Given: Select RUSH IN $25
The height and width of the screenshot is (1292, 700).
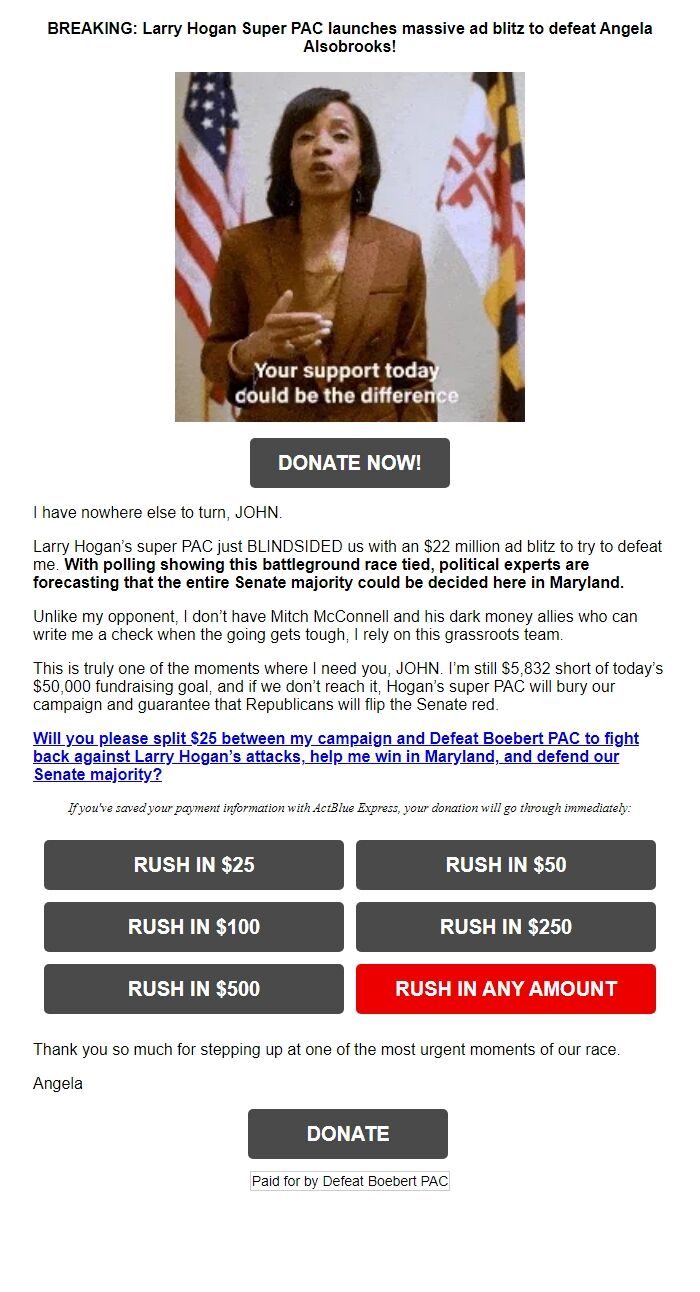Looking at the screenshot, I should coord(194,865).
